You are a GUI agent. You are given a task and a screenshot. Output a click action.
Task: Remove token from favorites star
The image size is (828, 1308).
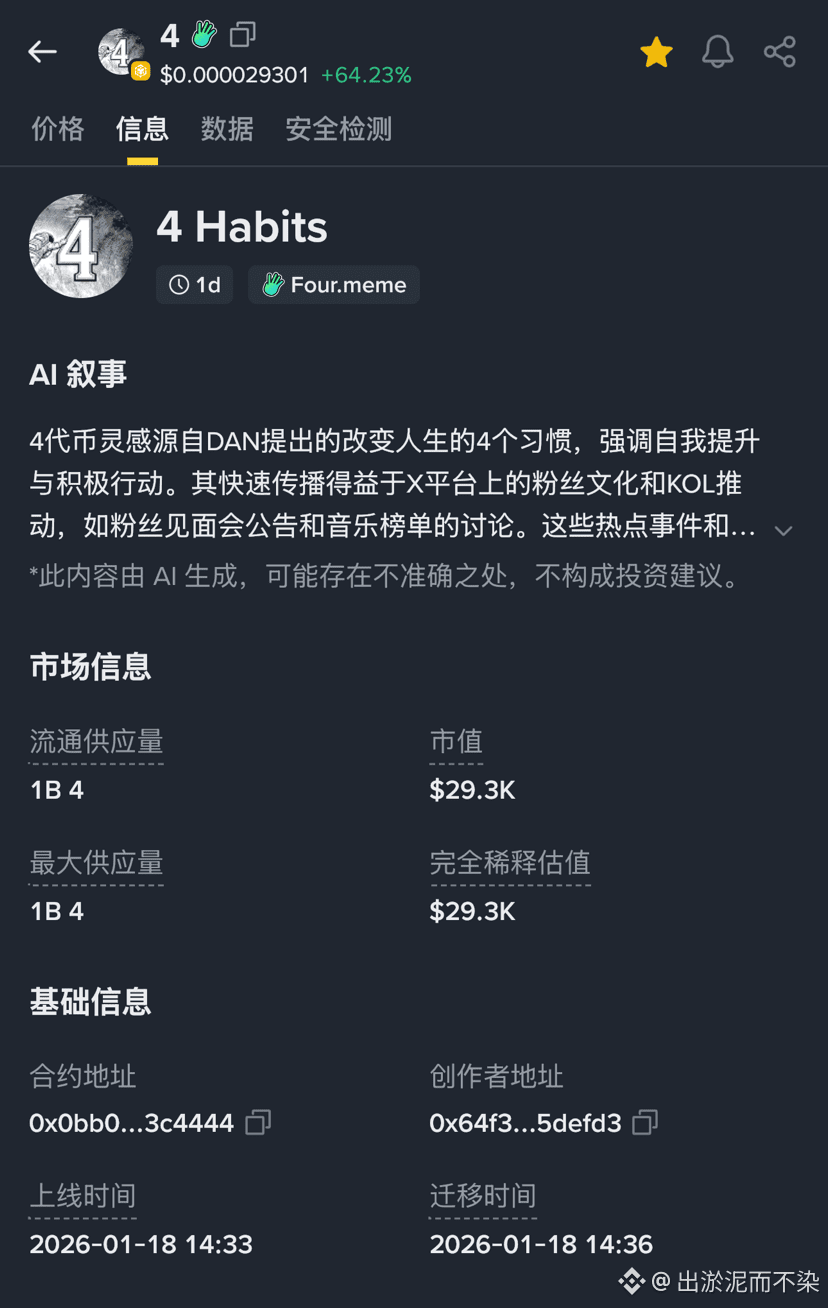pyautogui.click(x=656, y=52)
